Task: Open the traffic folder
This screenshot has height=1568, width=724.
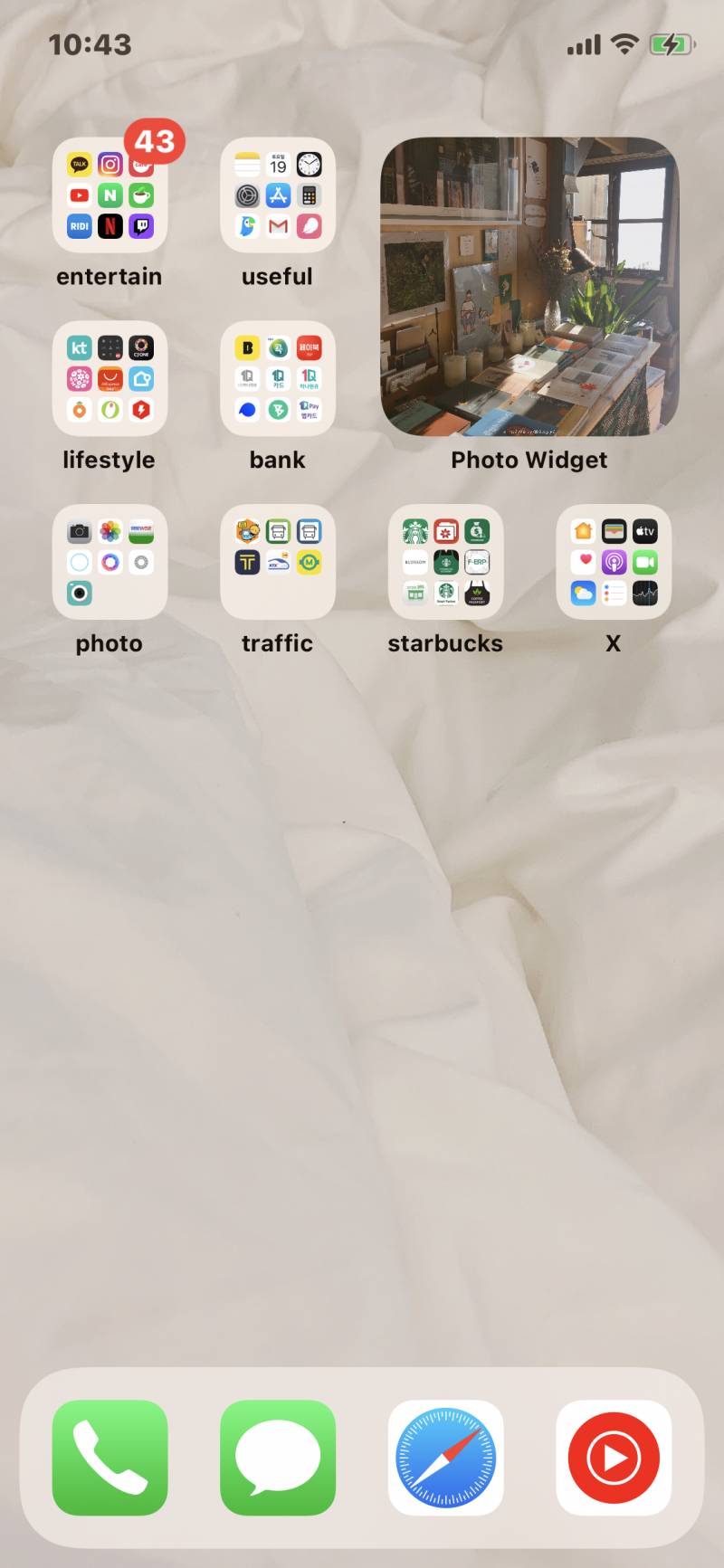Action: point(277,562)
